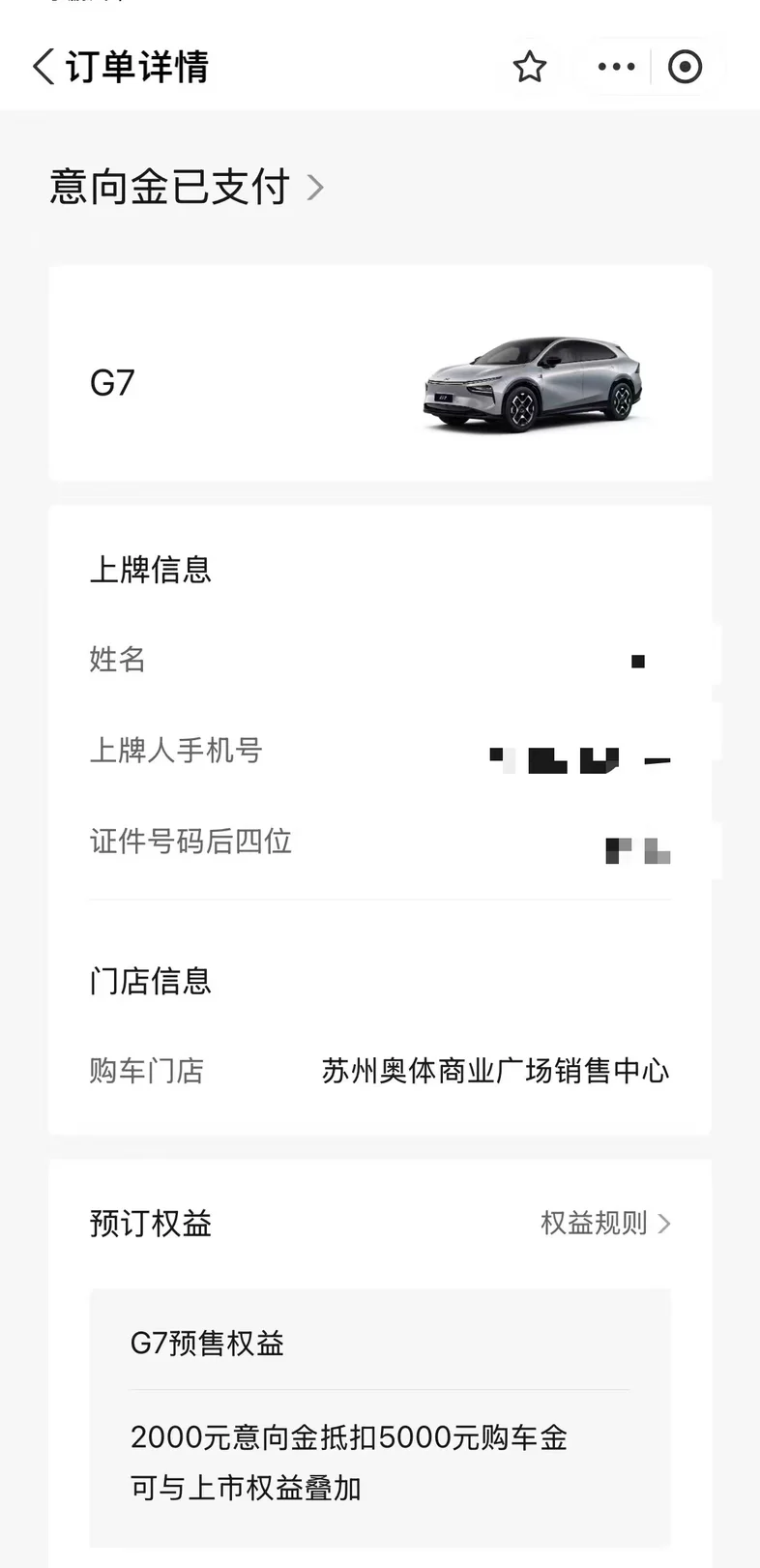The height and width of the screenshot is (1568, 760).
Task: Favorite this mini program with the star icon
Action: [x=529, y=67]
